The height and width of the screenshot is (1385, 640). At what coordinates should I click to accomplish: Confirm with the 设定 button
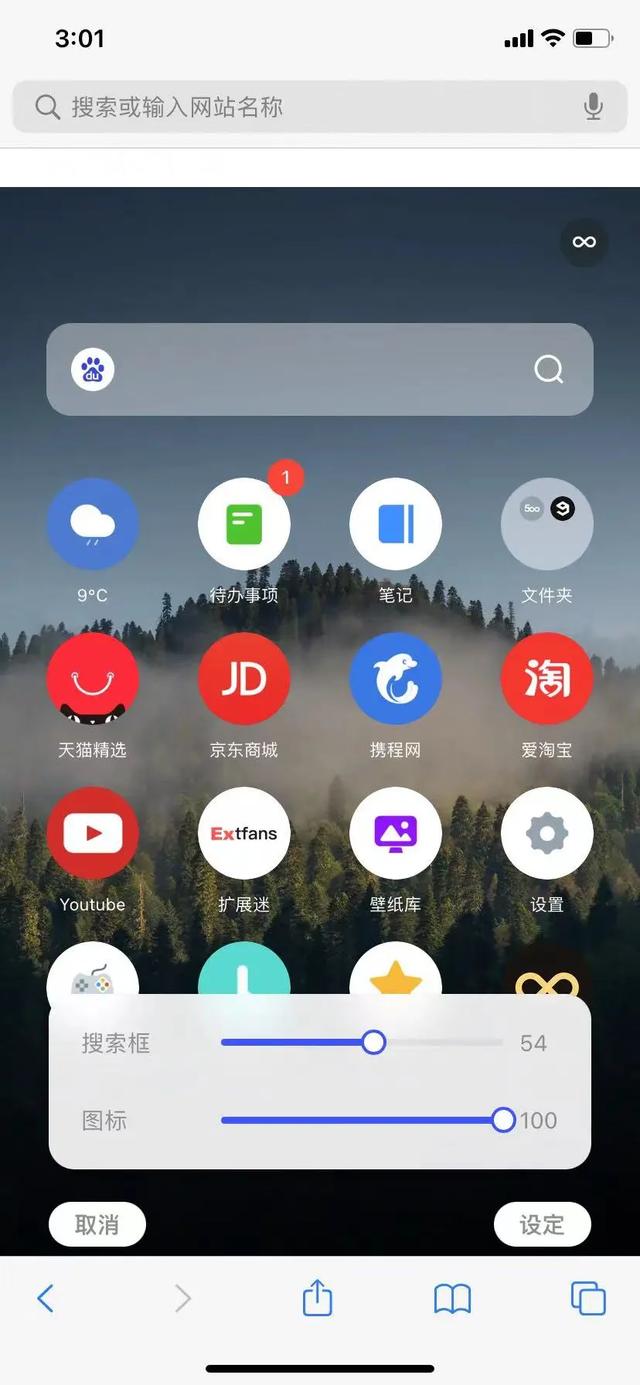[542, 1224]
